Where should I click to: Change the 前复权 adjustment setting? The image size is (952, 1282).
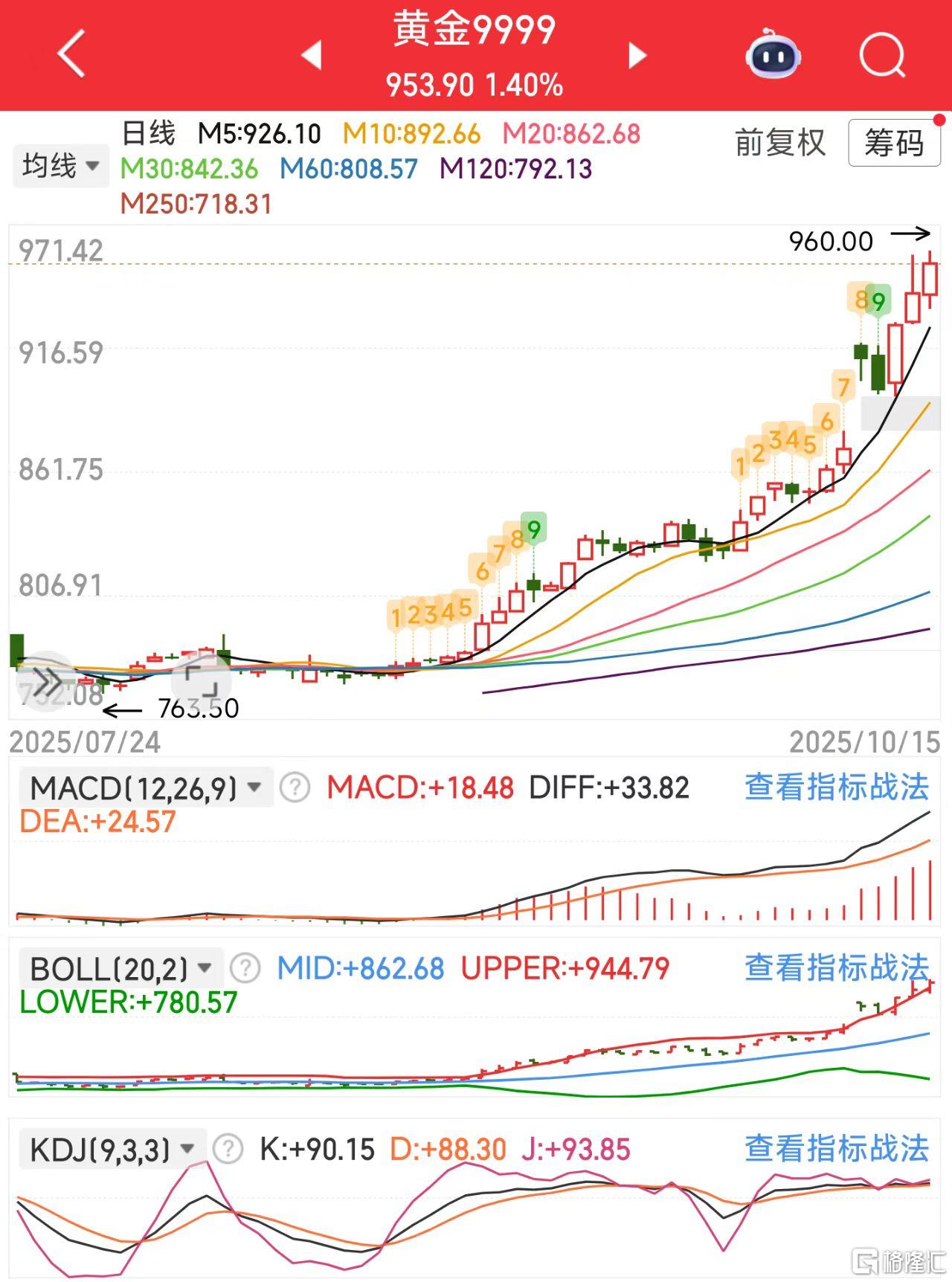[780, 143]
